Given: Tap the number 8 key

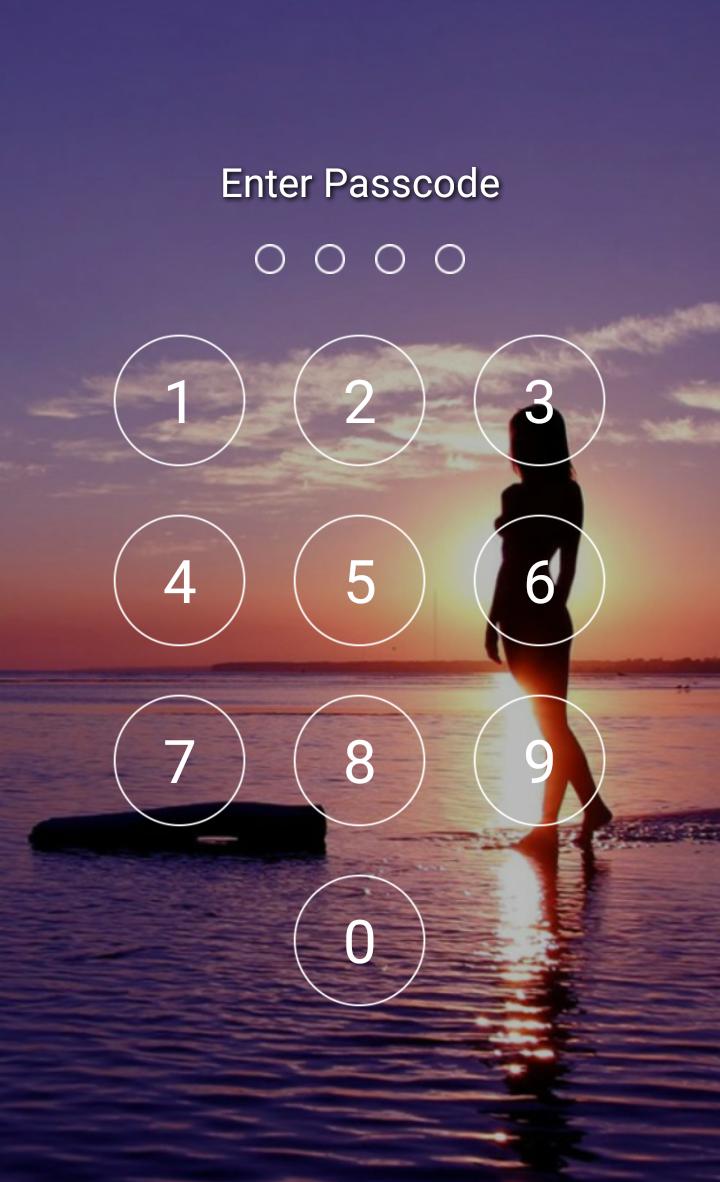Looking at the screenshot, I should point(360,760).
